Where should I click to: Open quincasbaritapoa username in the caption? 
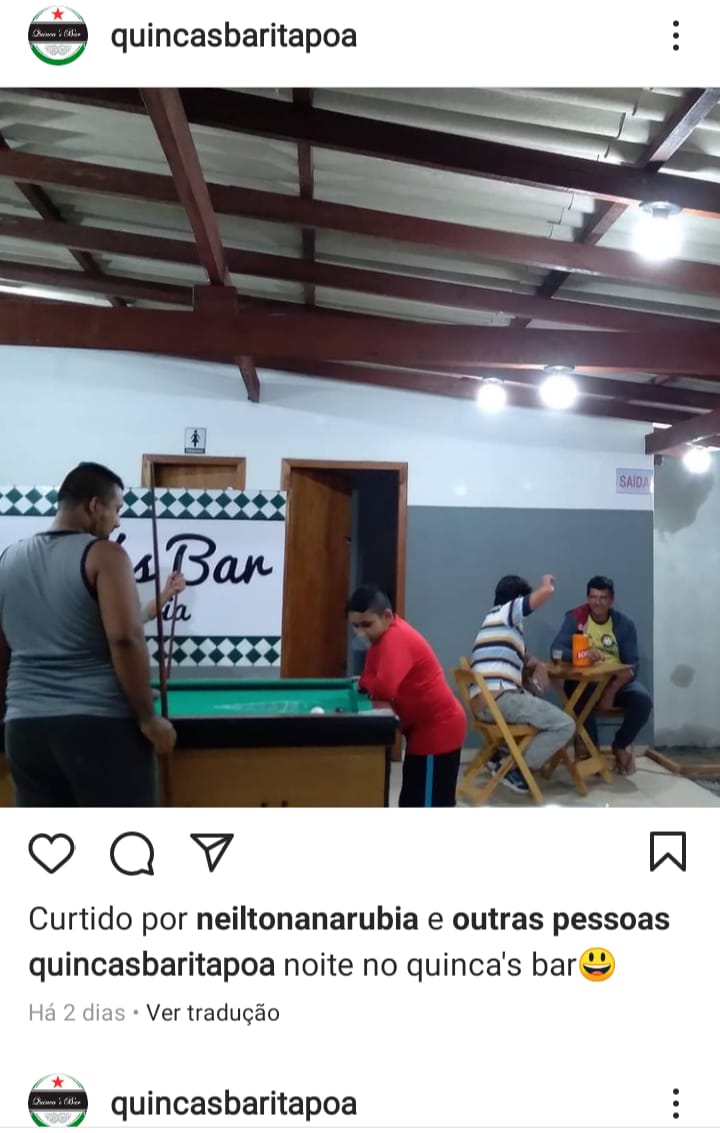pos(151,966)
